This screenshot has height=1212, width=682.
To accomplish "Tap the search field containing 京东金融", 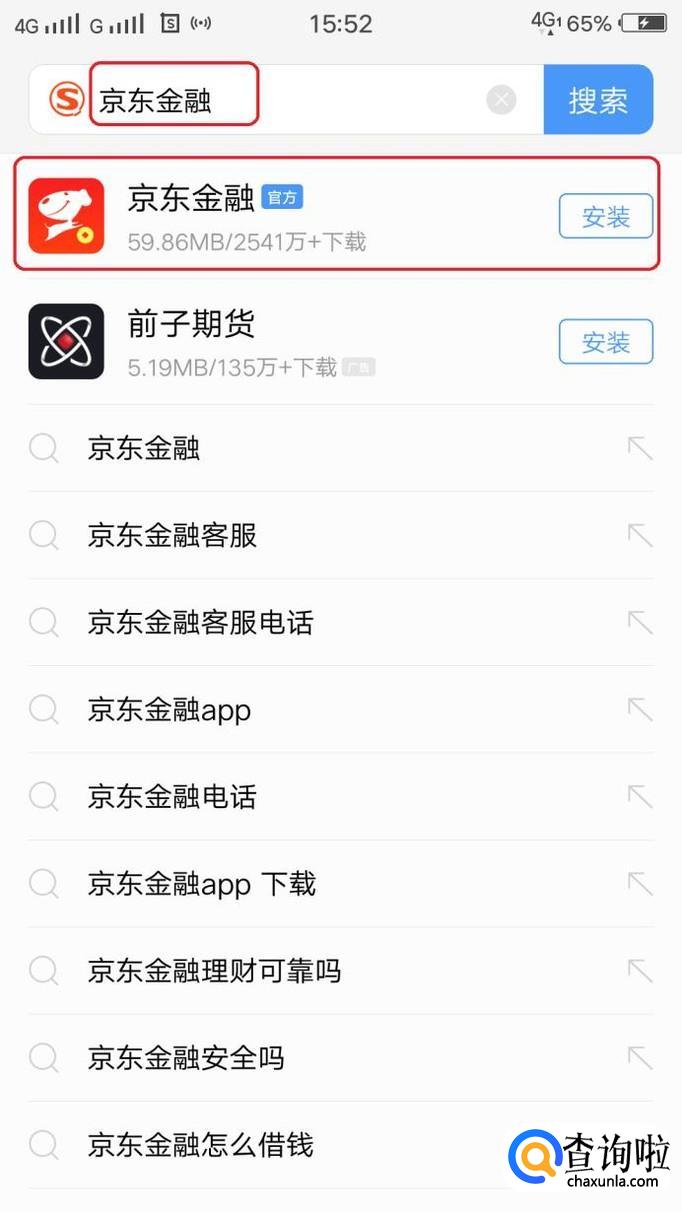I will 290,100.
